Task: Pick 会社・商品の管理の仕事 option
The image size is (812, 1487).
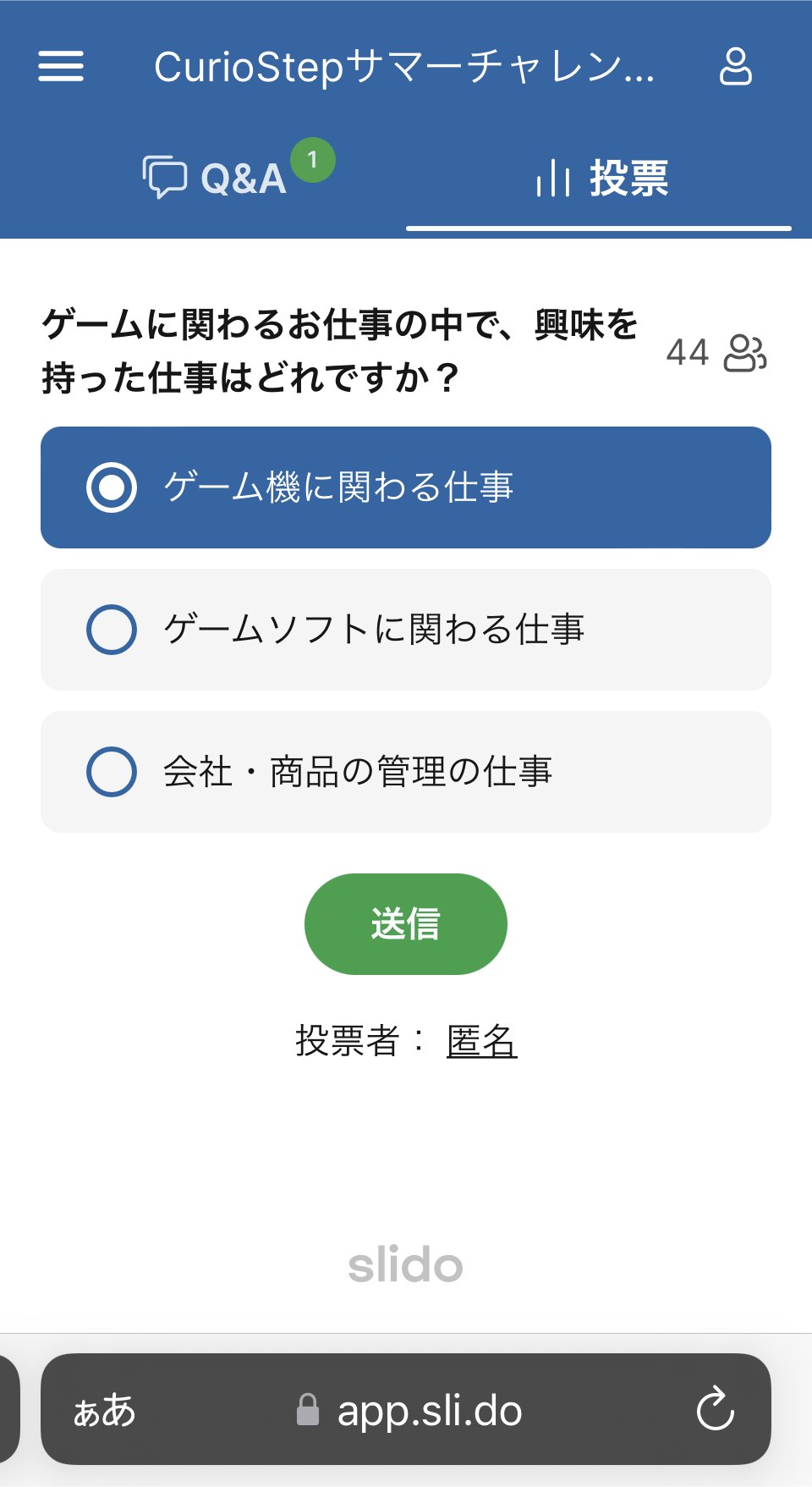Action: click(x=406, y=772)
